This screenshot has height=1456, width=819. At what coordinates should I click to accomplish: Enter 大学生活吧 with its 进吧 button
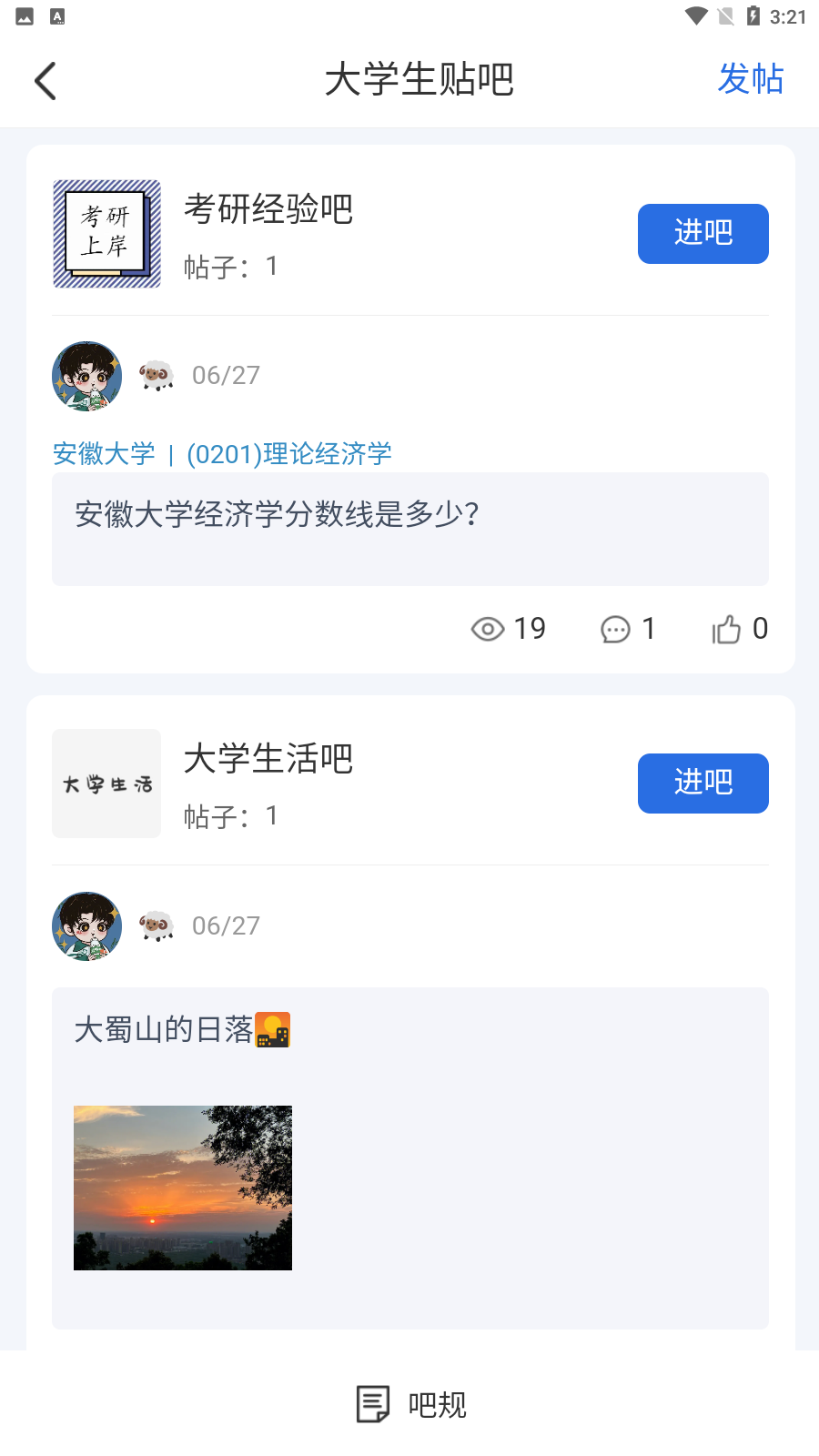(x=703, y=784)
